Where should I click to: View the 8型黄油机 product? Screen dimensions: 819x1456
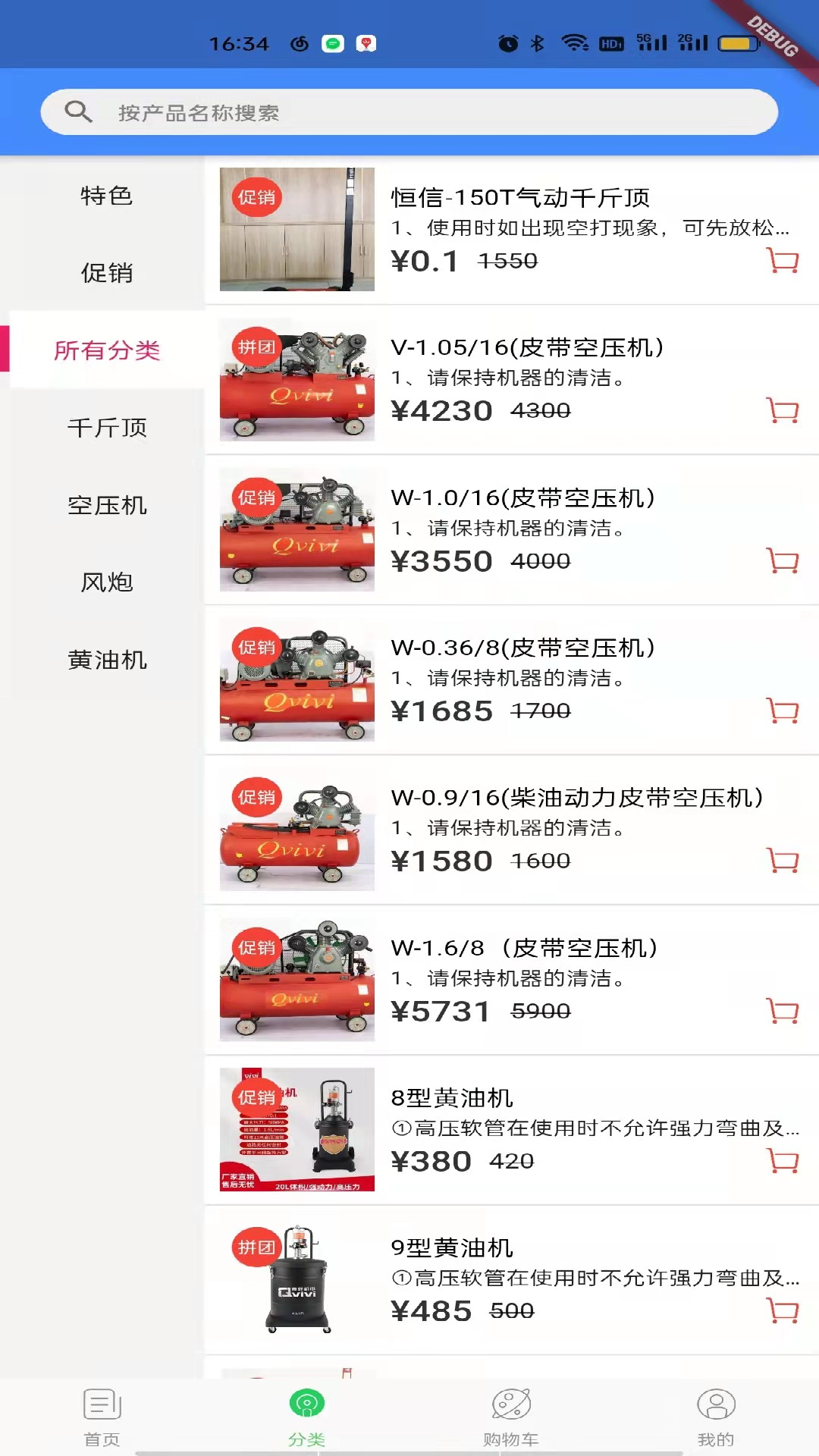click(x=452, y=1098)
